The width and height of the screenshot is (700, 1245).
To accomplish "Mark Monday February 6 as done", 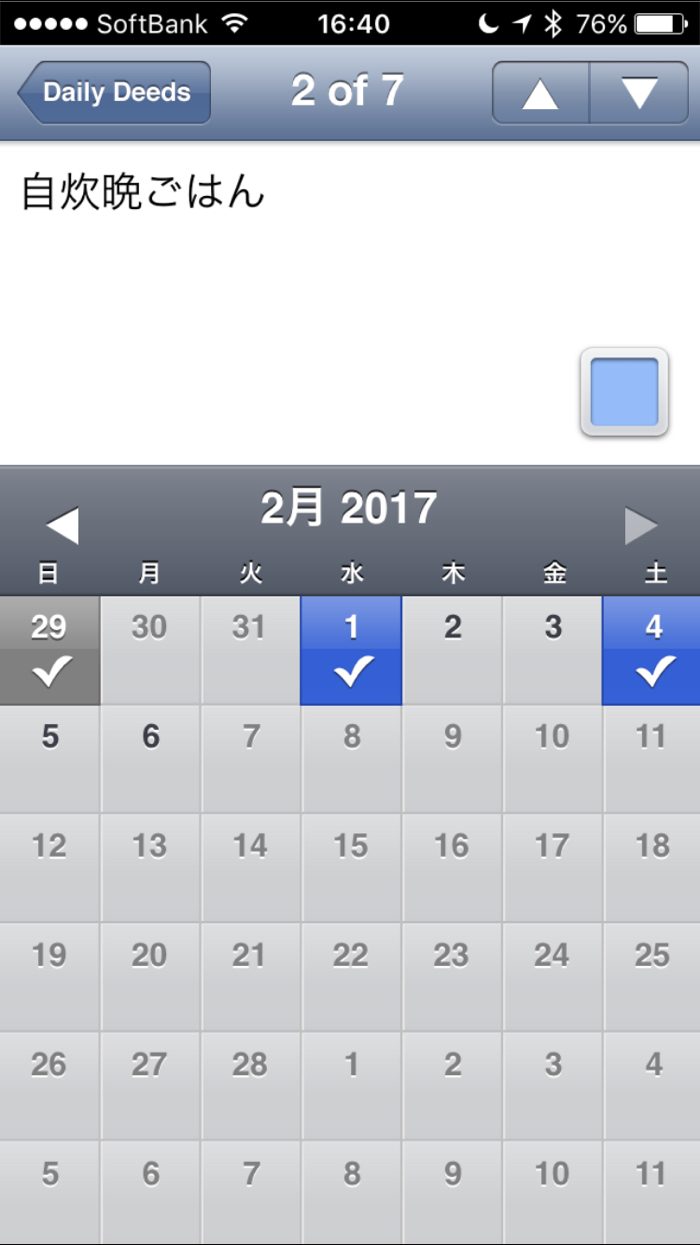I will tap(150, 759).
